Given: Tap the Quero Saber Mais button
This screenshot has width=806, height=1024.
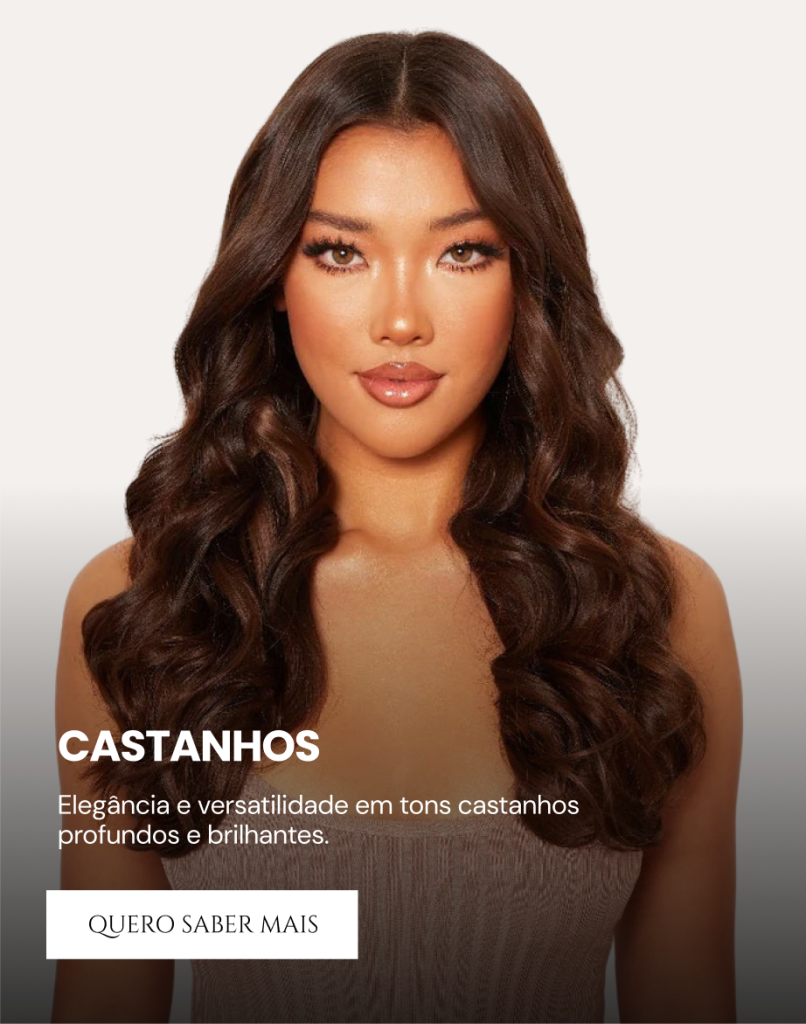Looking at the screenshot, I should [x=202, y=924].
